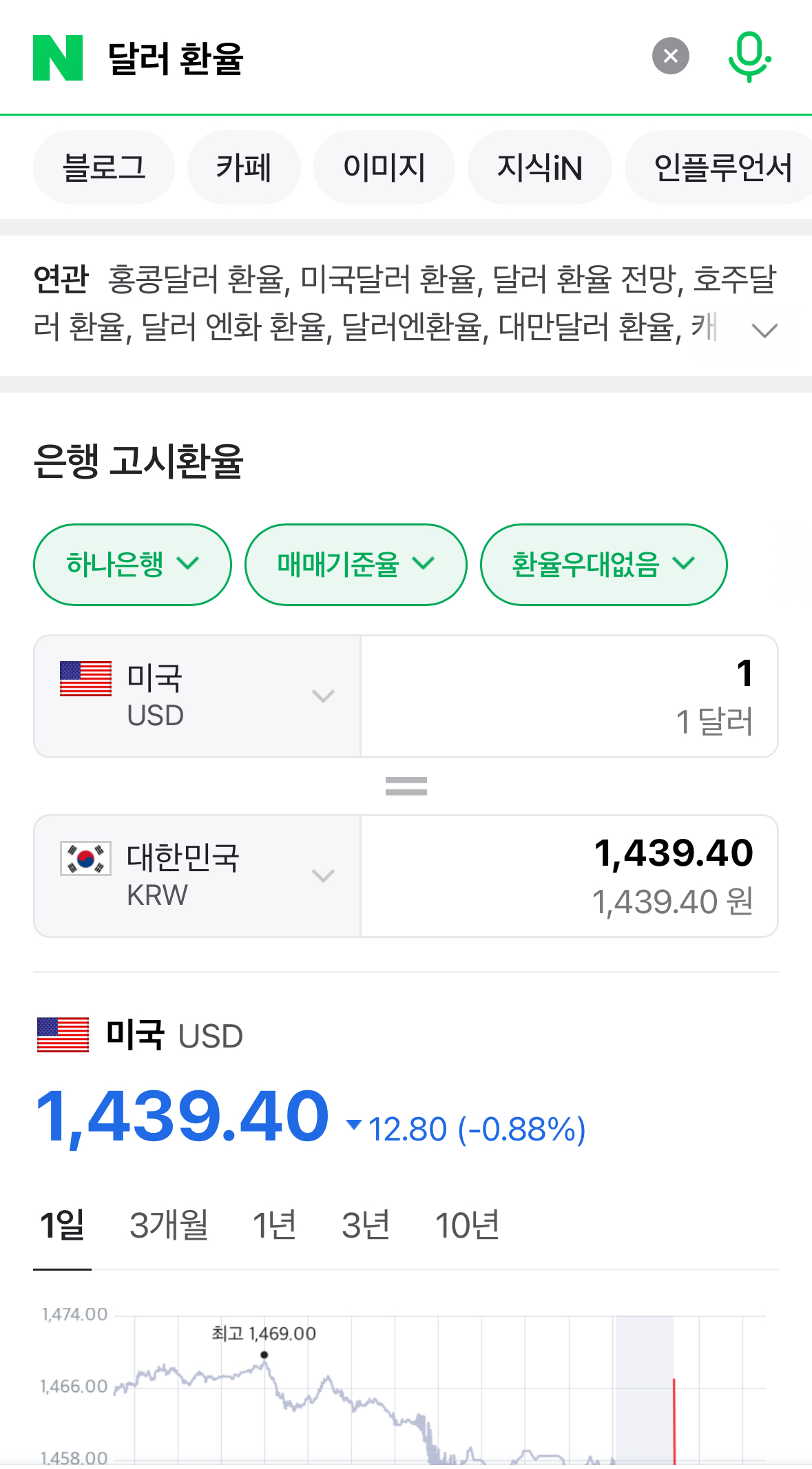Image resolution: width=812 pixels, height=1469 pixels.
Task: Change the 미국 USD currency selector
Action: (x=197, y=696)
